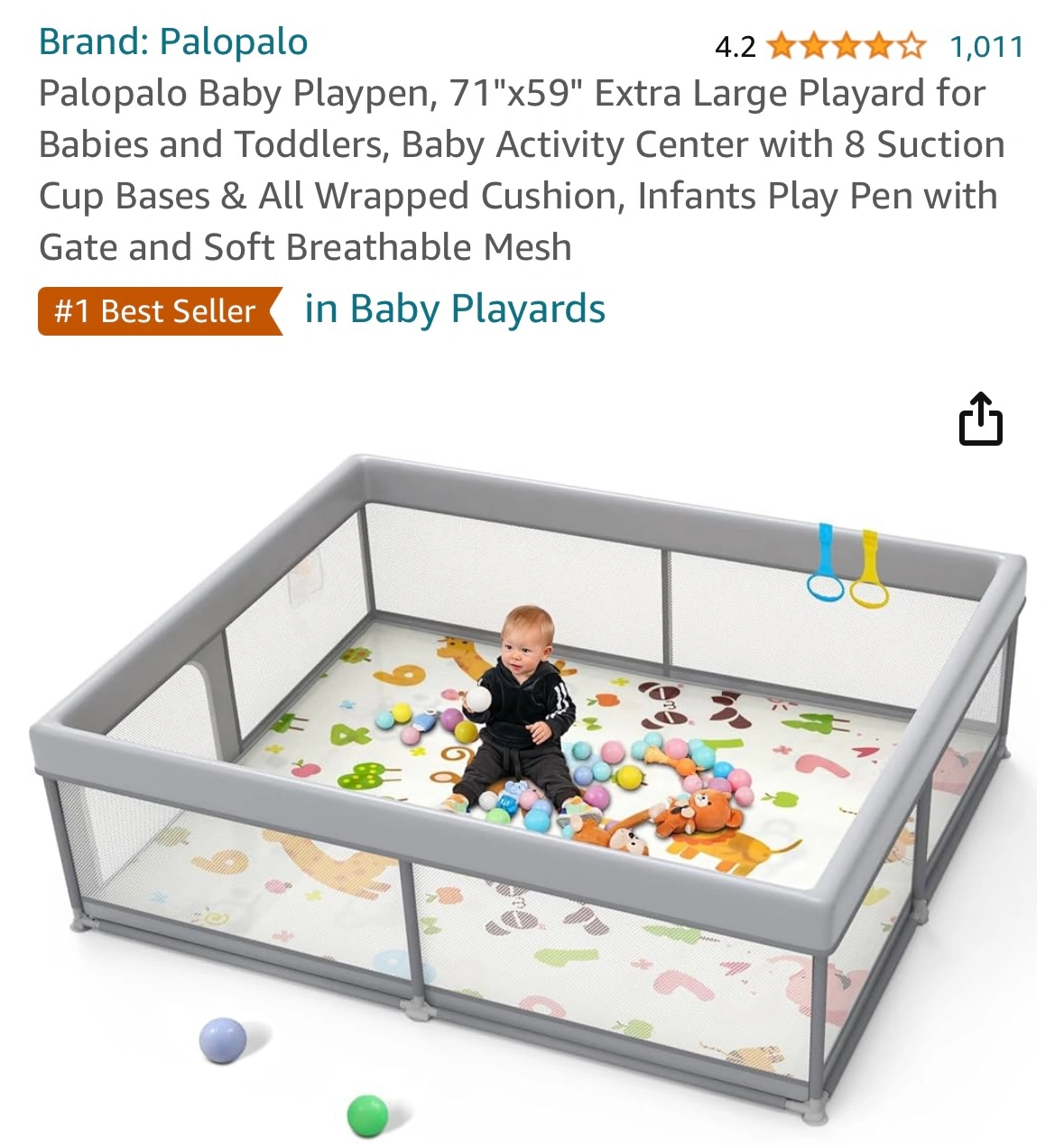Image resolution: width=1064 pixels, height=1145 pixels.
Task: Open the Palopalo brand link
Action: tap(173, 42)
